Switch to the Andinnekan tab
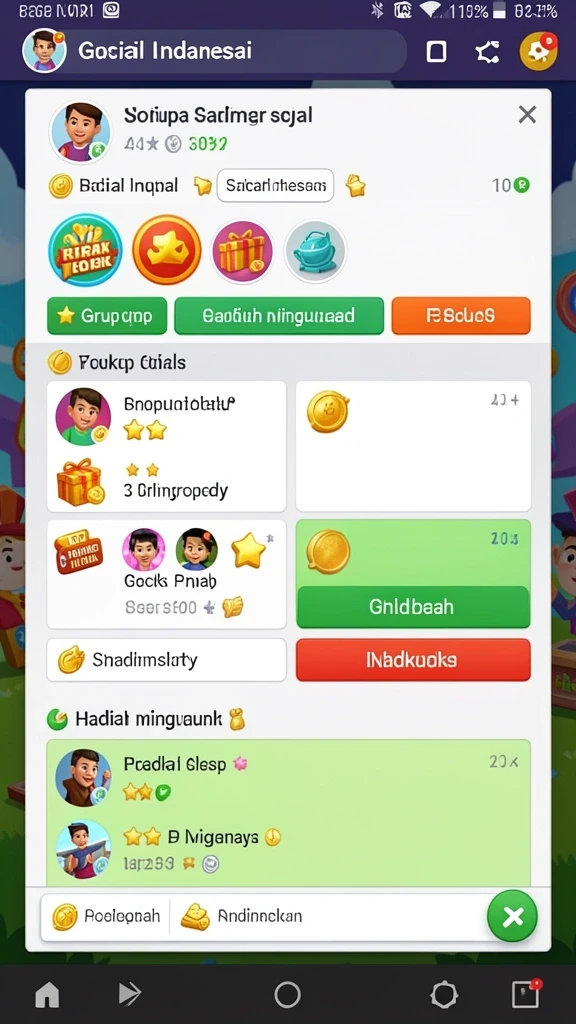This screenshot has height=1024, width=576. pos(242,916)
